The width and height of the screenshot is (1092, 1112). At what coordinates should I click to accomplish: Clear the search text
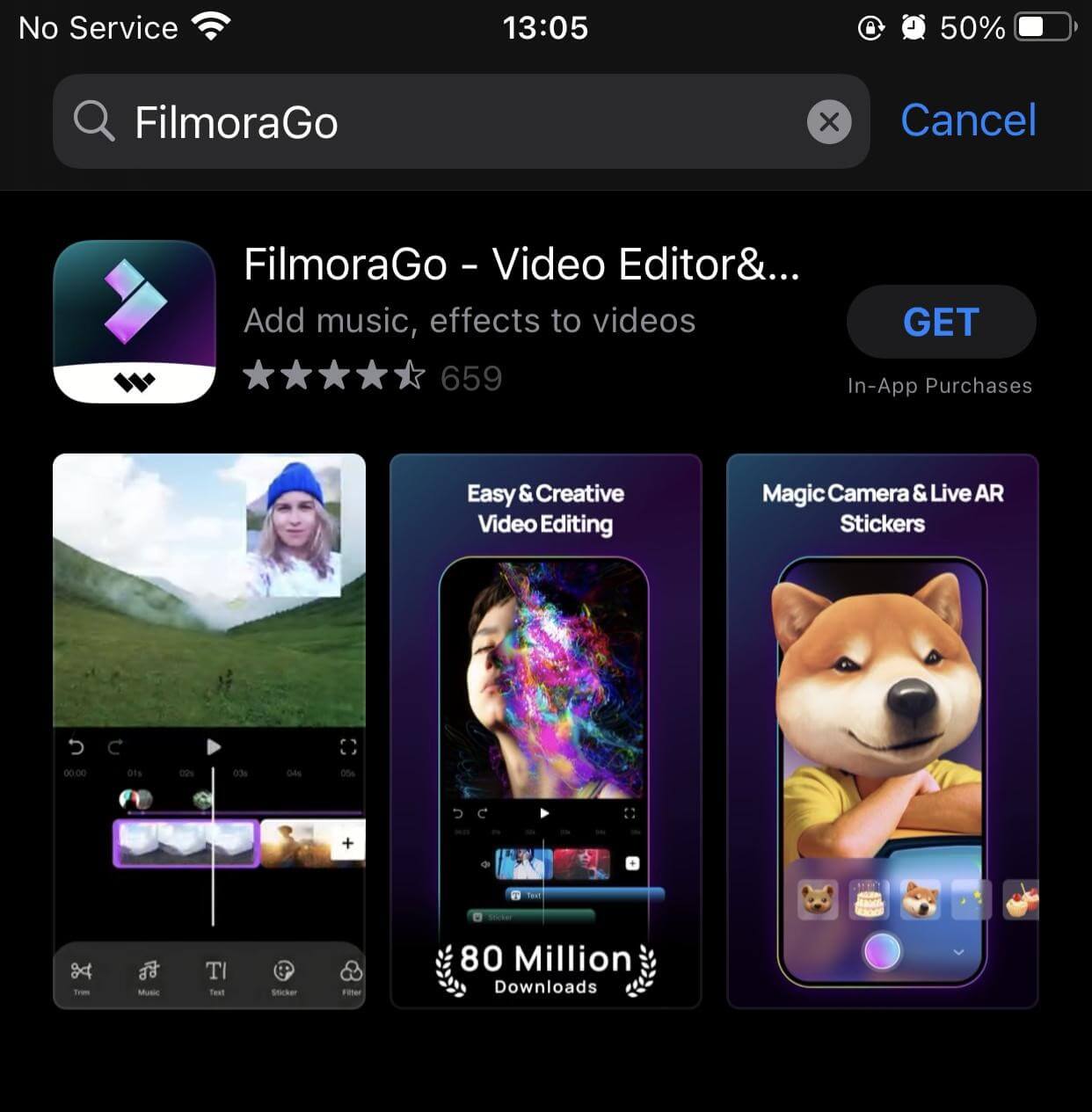point(828,122)
